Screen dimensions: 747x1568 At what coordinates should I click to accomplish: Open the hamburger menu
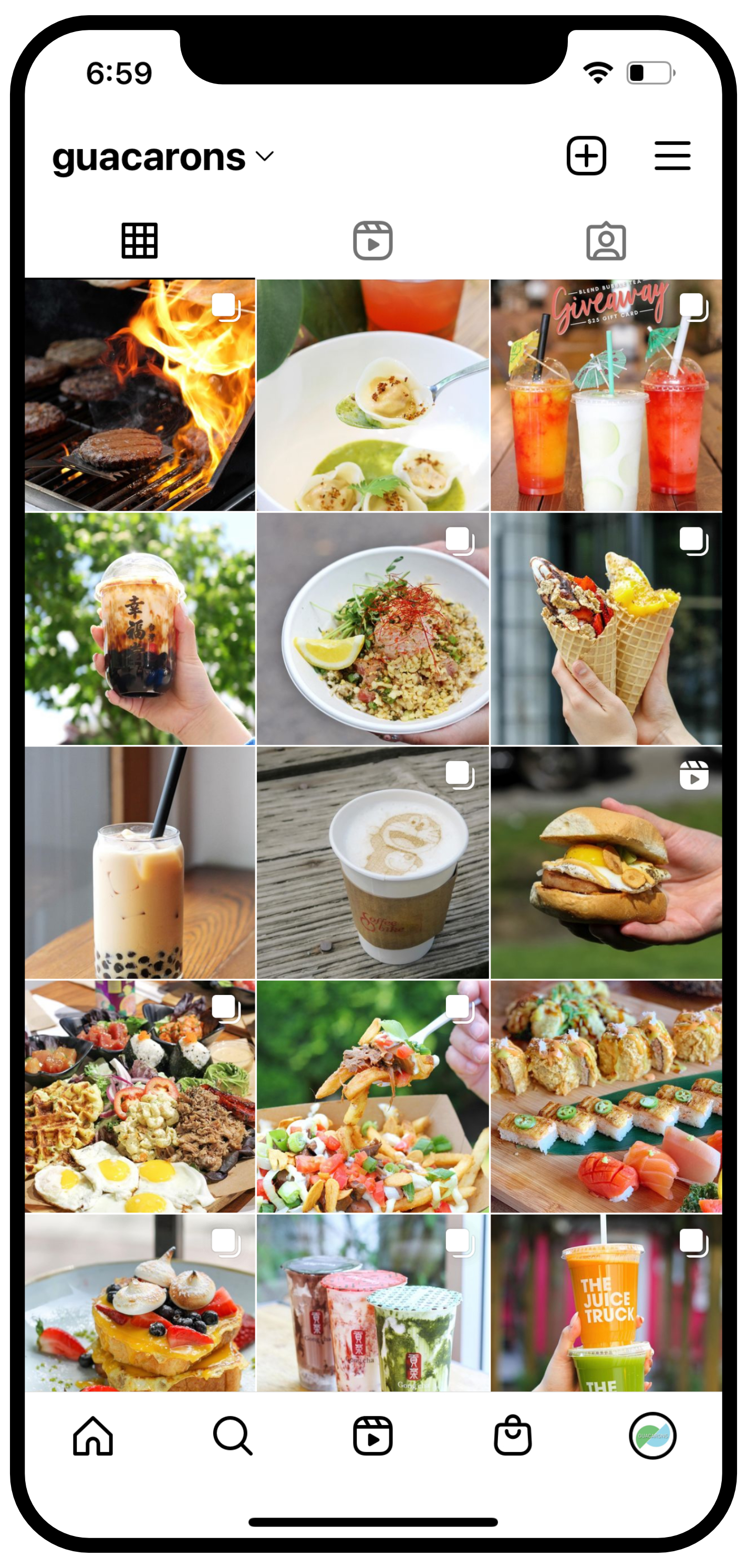coord(672,156)
